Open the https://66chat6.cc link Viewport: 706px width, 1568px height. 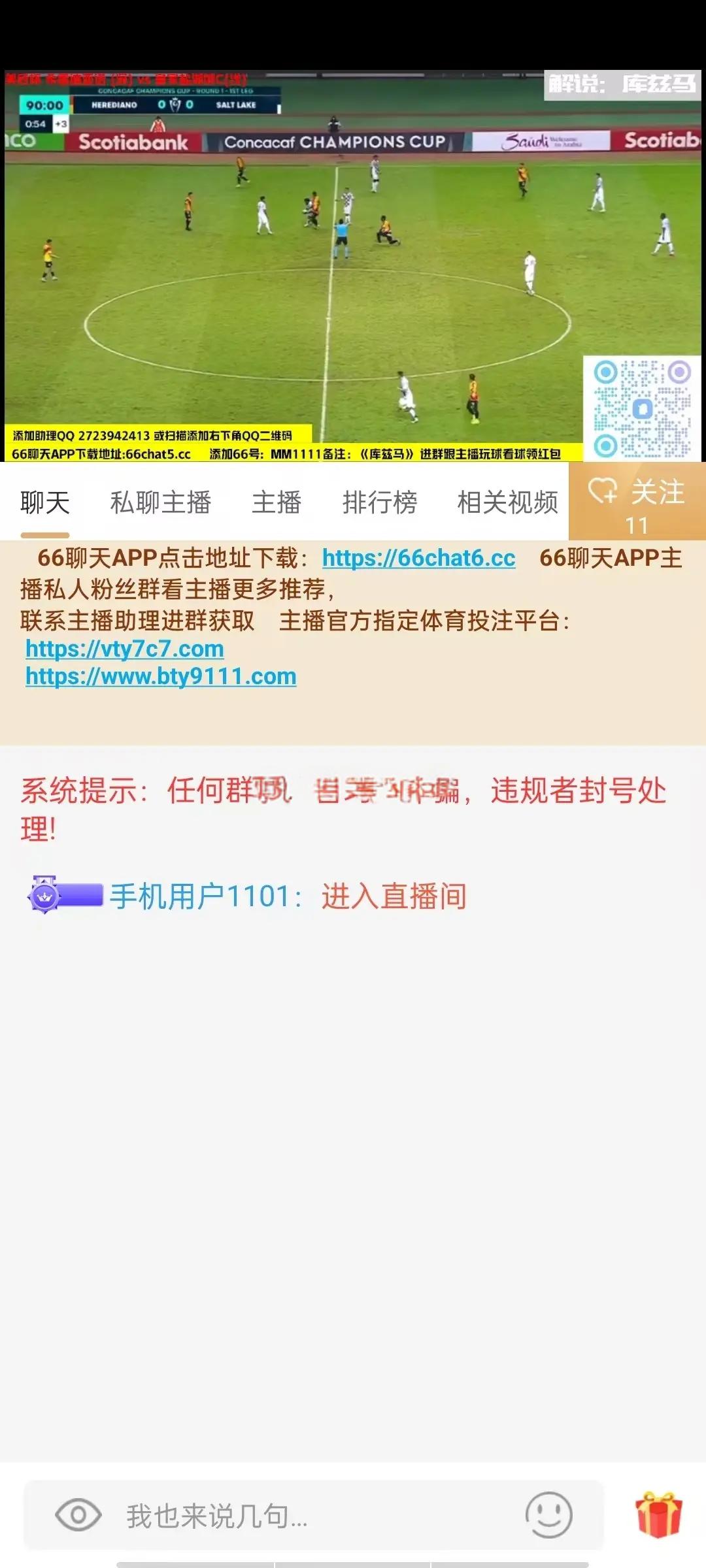[418, 558]
